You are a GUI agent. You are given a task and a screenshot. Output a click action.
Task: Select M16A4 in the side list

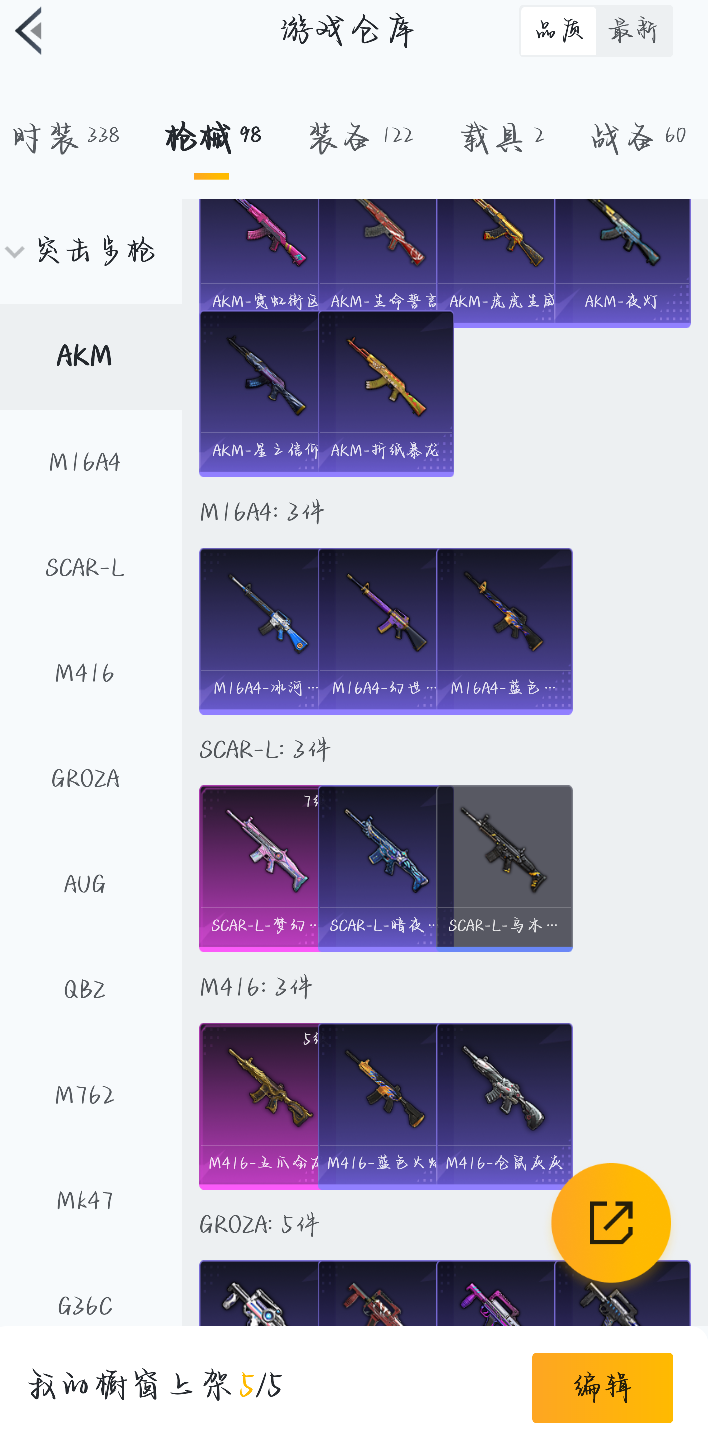click(x=85, y=462)
